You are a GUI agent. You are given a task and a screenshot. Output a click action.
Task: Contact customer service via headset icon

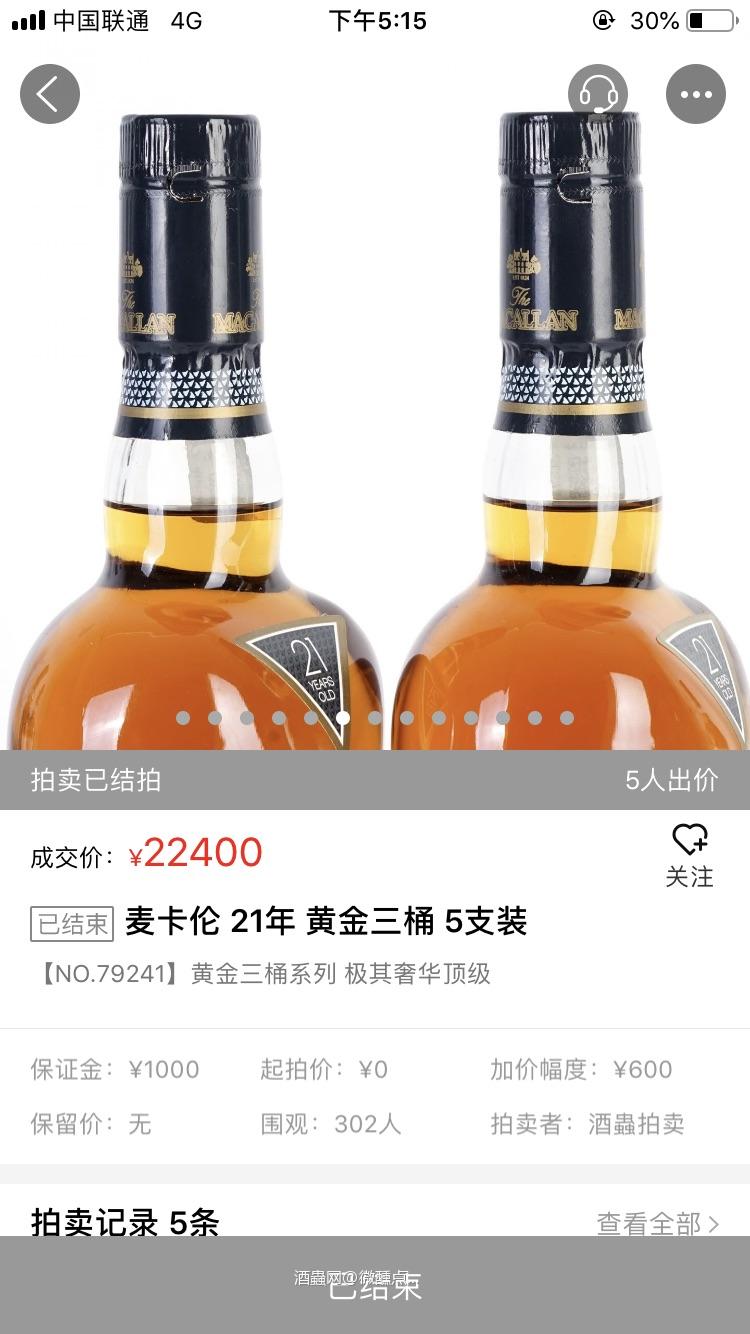coord(598,94)
